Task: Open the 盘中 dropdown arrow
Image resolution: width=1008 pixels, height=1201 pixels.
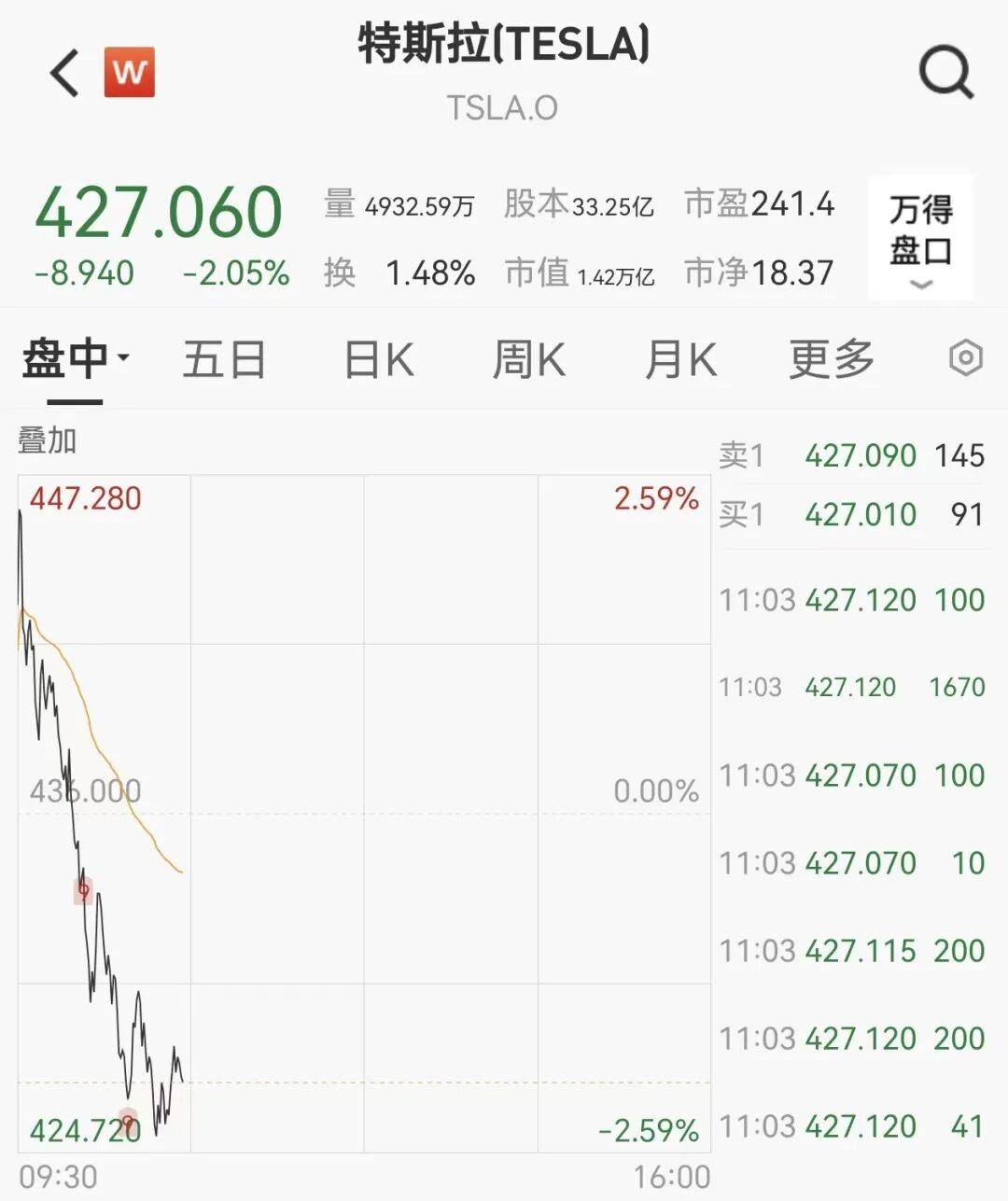Action: pyautogui.click(x=122, y=358)
